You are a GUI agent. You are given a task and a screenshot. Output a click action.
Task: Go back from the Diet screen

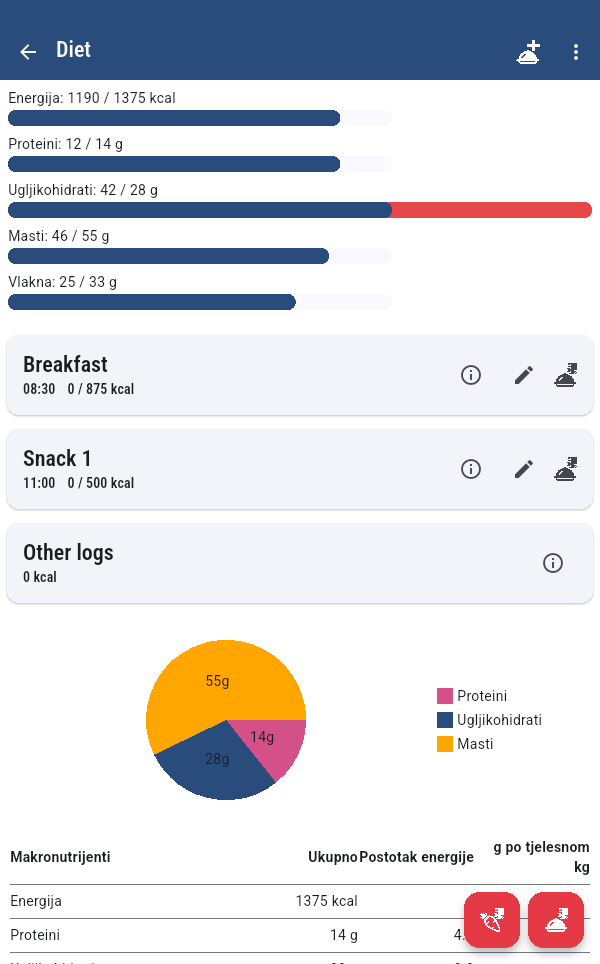(28, 52)
